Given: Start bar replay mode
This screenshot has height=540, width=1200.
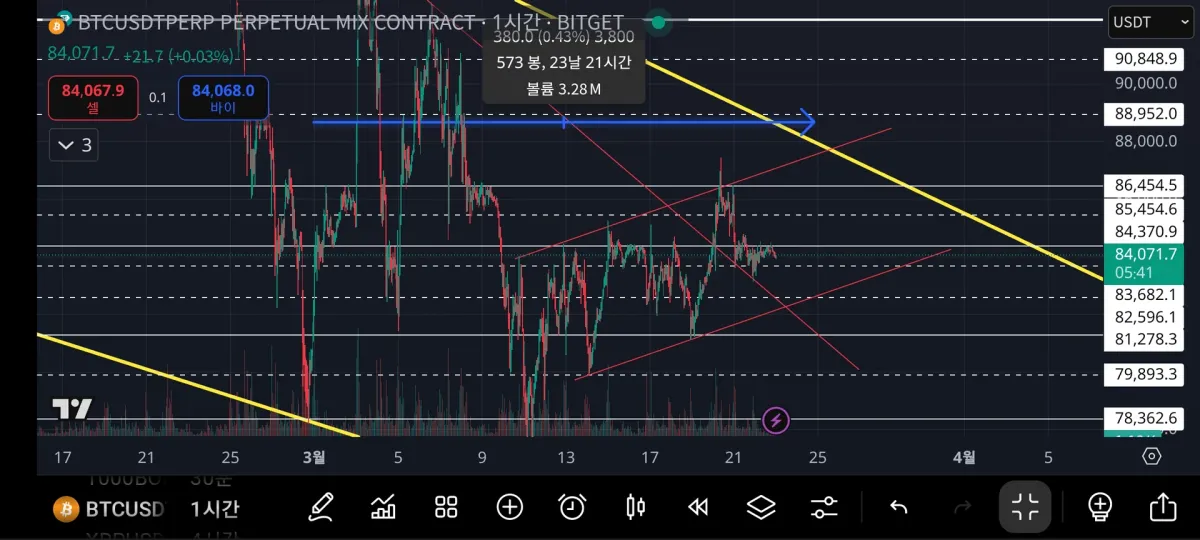Looking at the screenshot, I should tap(698, 507).
